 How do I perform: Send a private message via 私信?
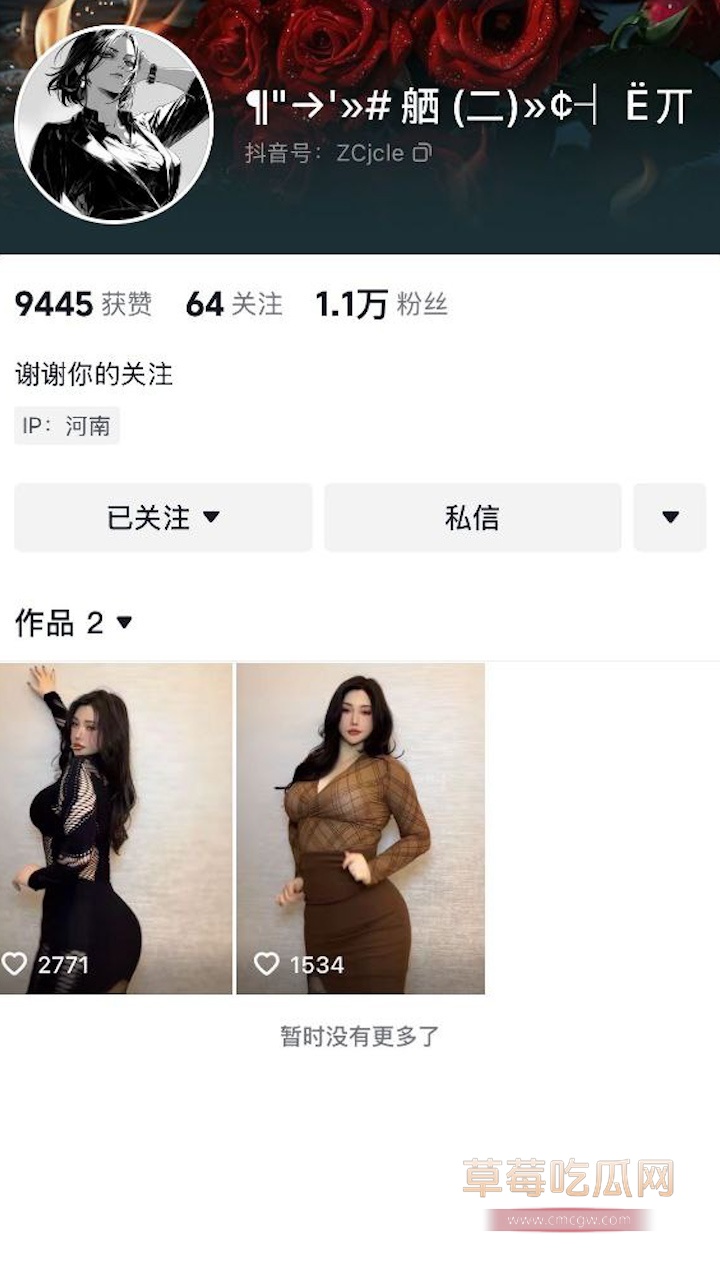(472, 517)
